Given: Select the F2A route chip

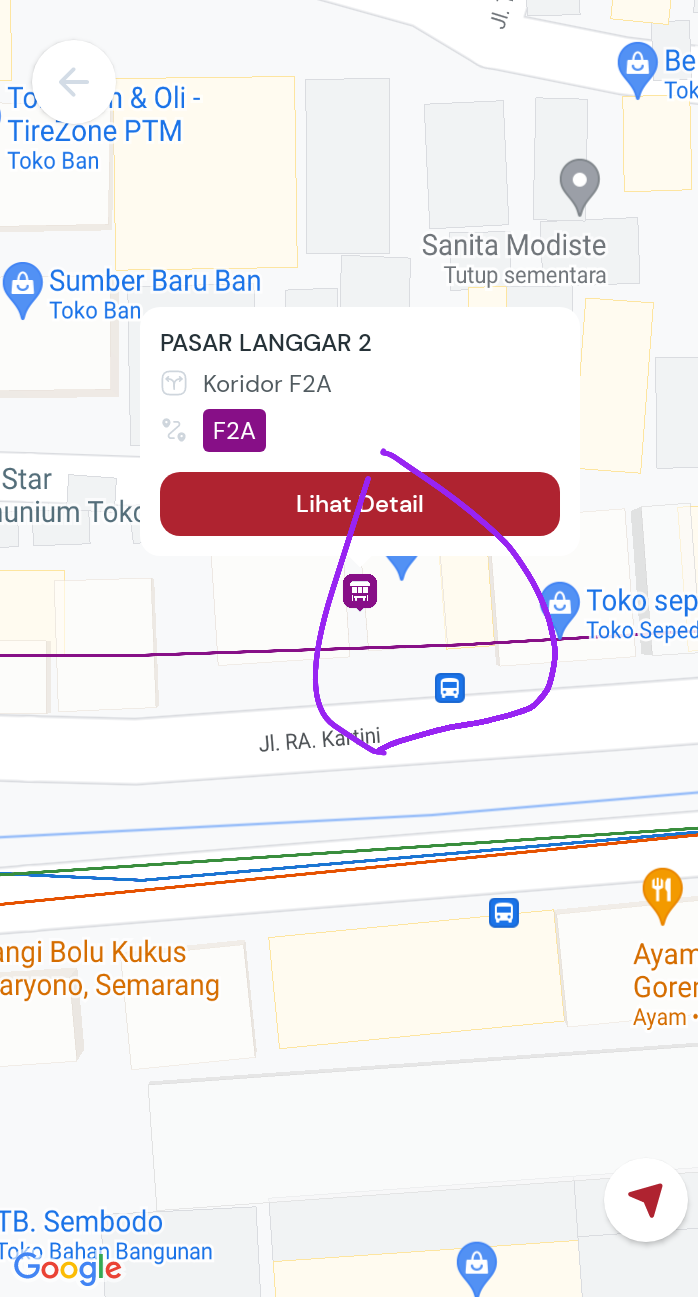Looking at the screenshot, I should coord(234,431).
